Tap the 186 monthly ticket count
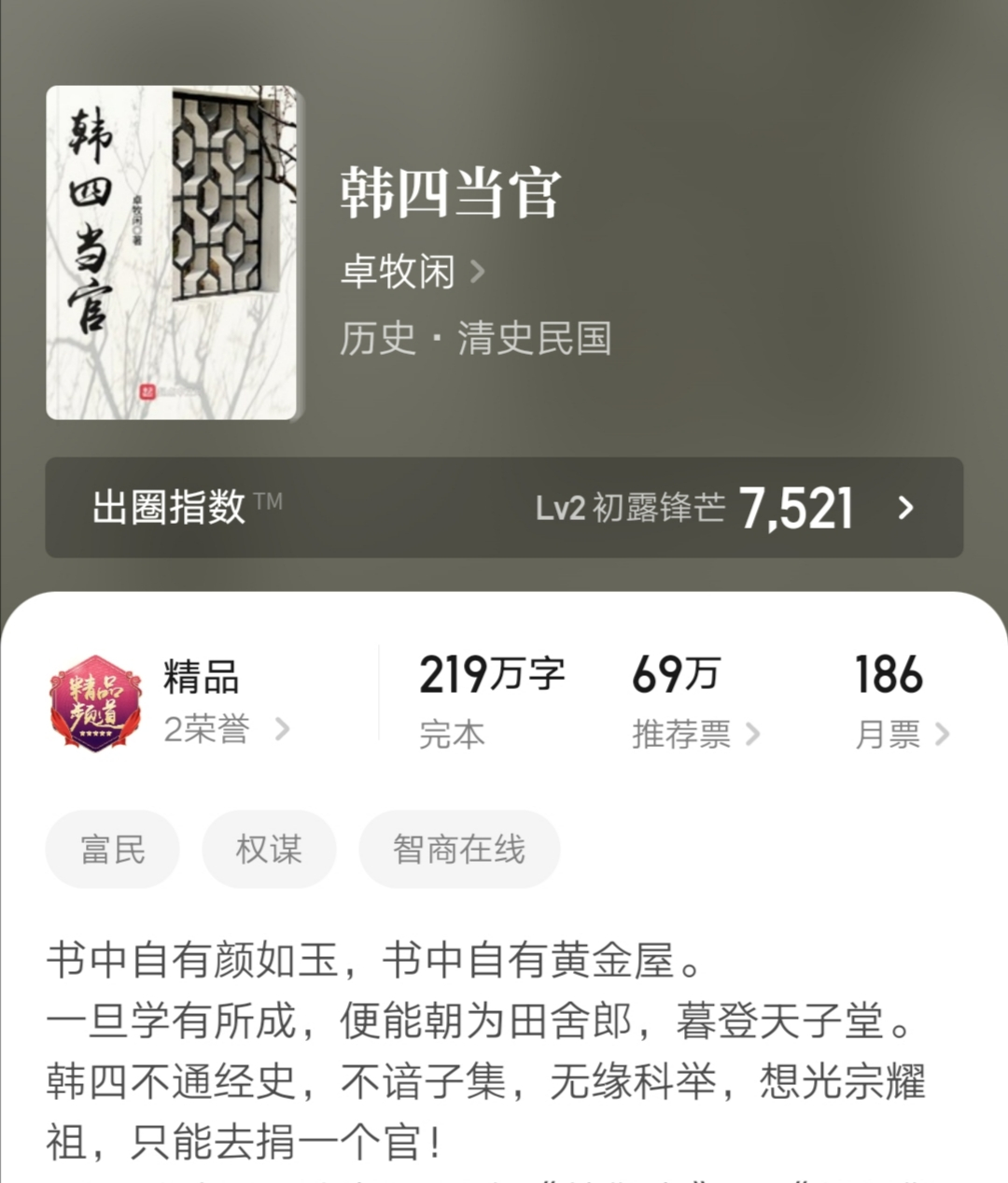 889,674
